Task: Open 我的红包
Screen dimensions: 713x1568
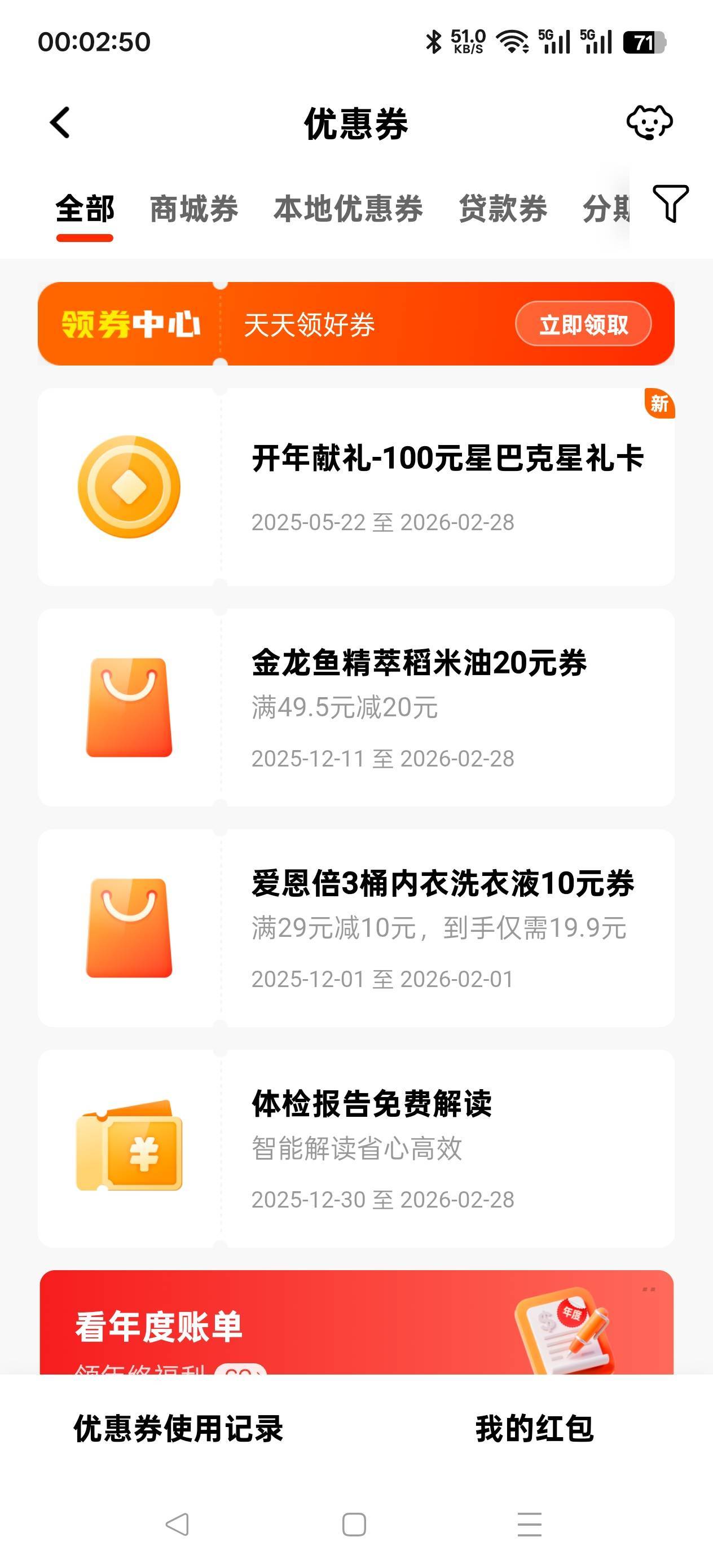Action: tap(534, 1428)
